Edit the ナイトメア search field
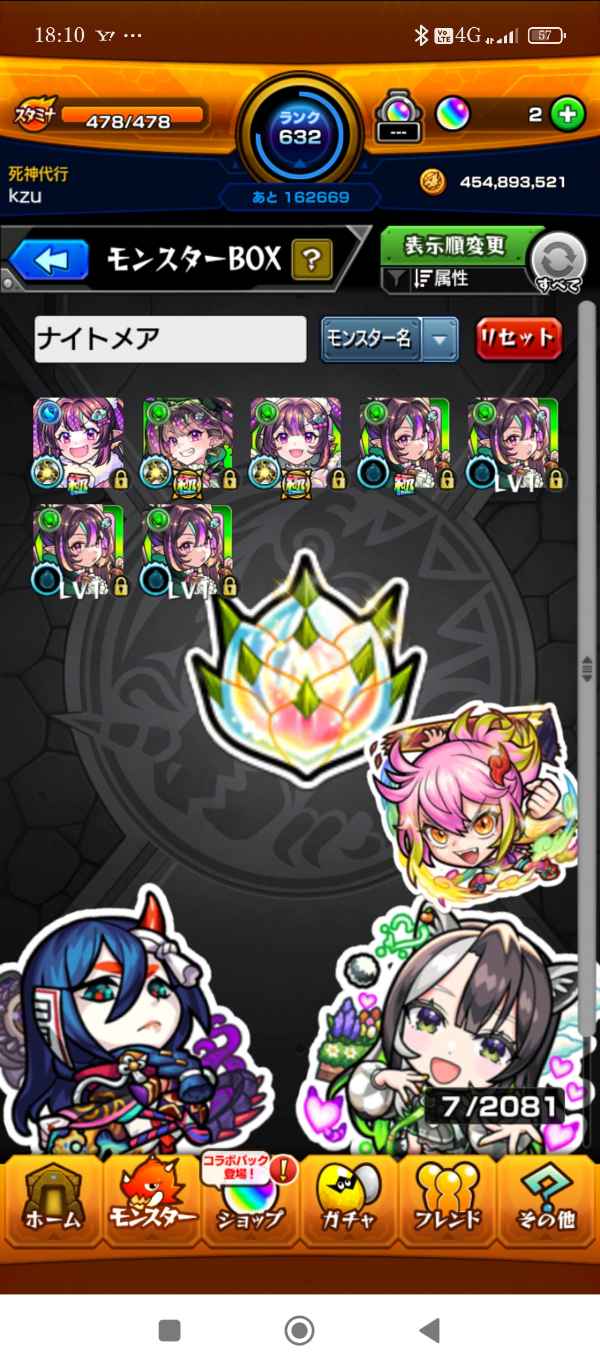The width and height of the screenshot is (600, 1366). pos(170,339)
